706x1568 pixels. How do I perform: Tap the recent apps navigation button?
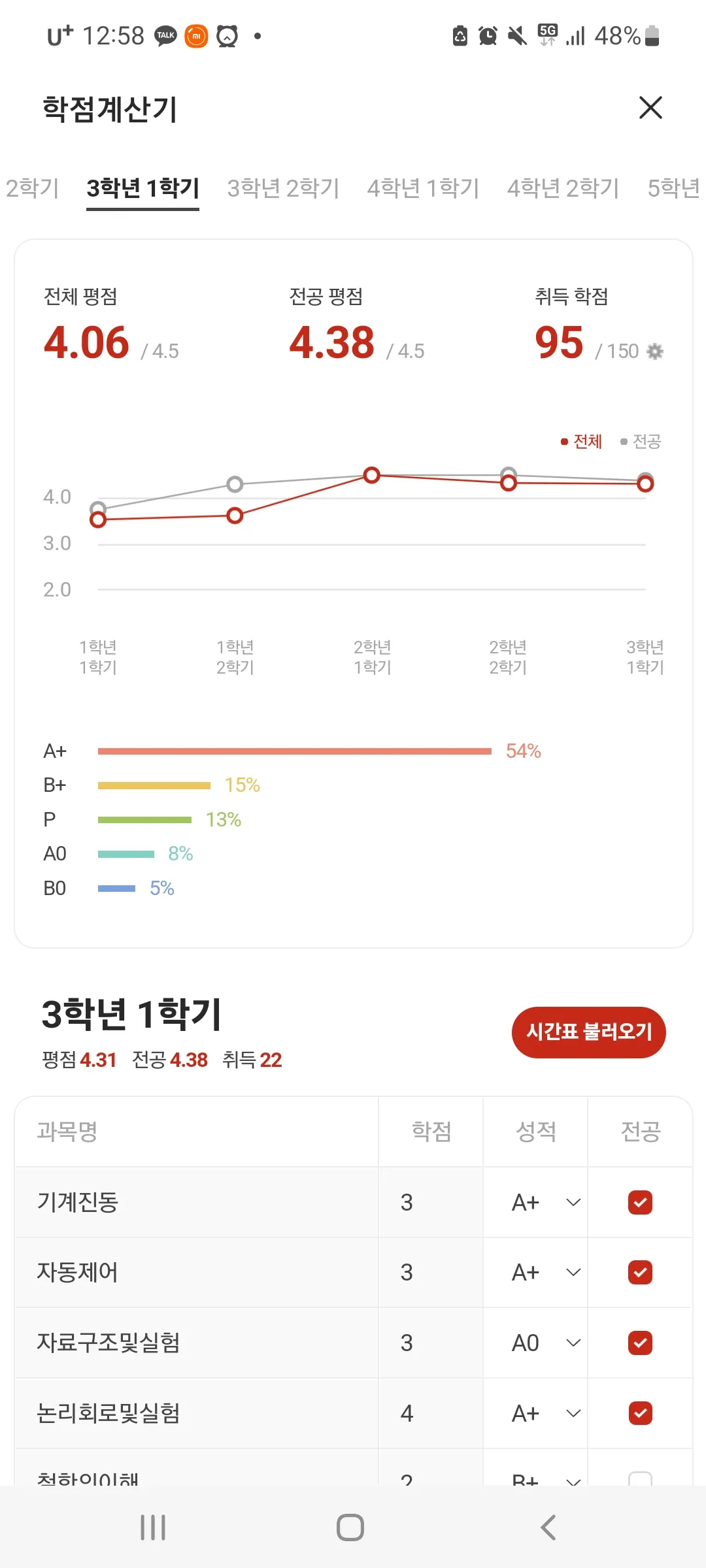(x=152, y=1527)
